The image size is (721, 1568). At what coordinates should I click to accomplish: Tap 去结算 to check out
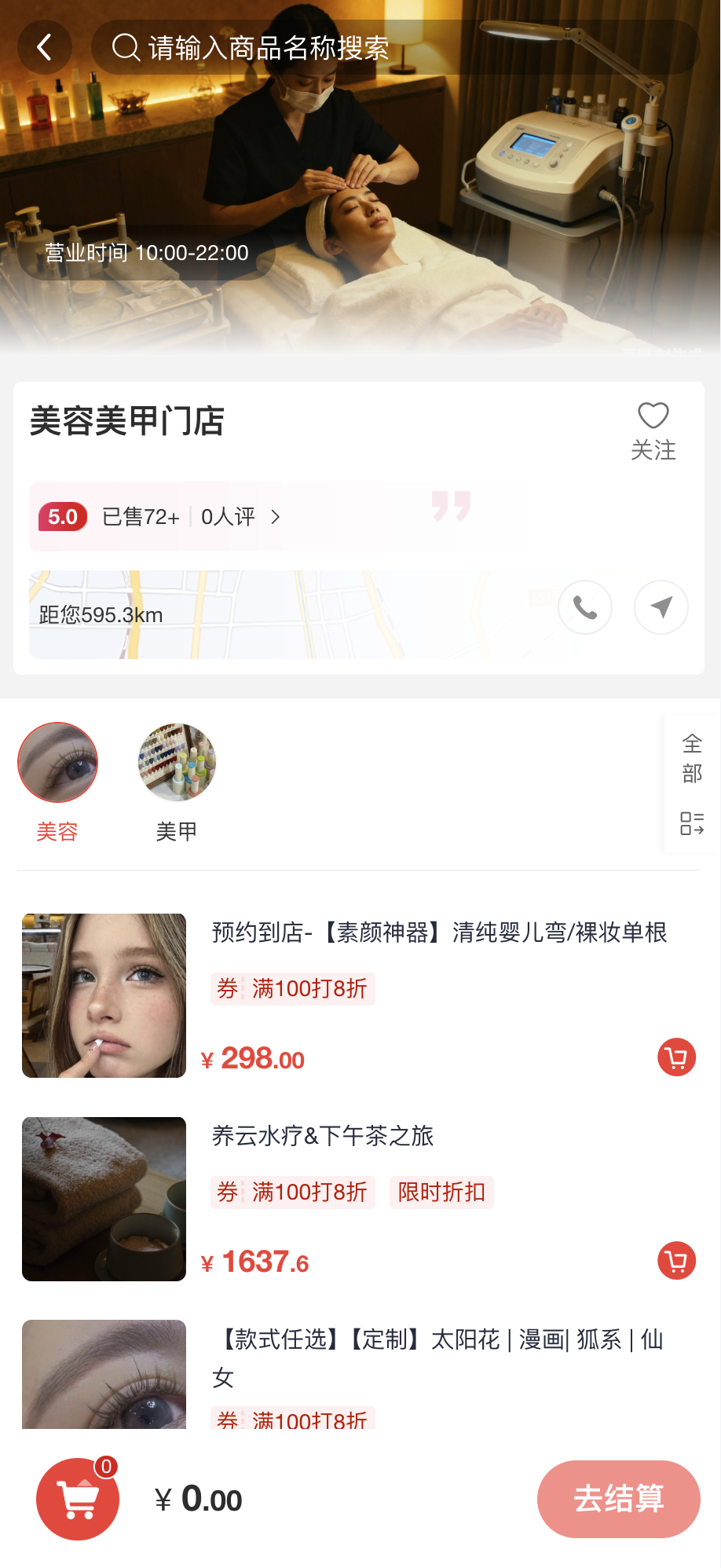click(x=618, y=1499)
